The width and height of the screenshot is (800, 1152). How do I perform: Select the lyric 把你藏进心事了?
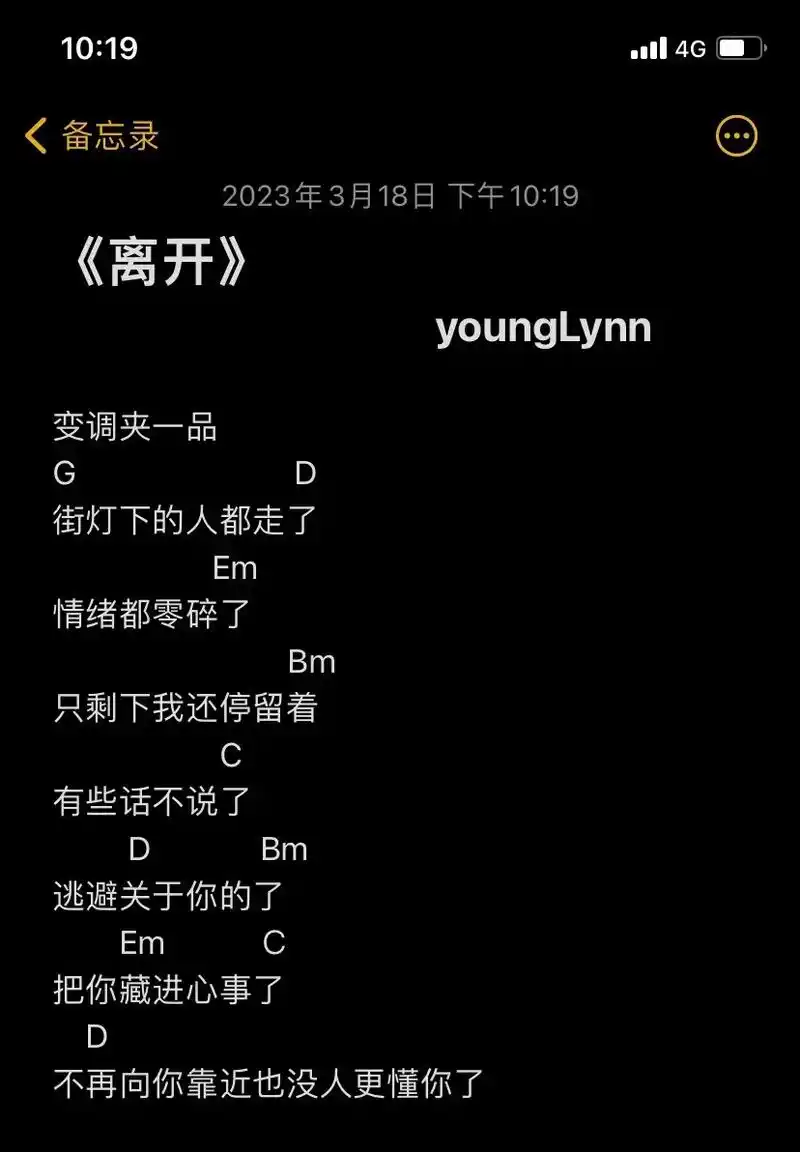click(x=163, y=989)
